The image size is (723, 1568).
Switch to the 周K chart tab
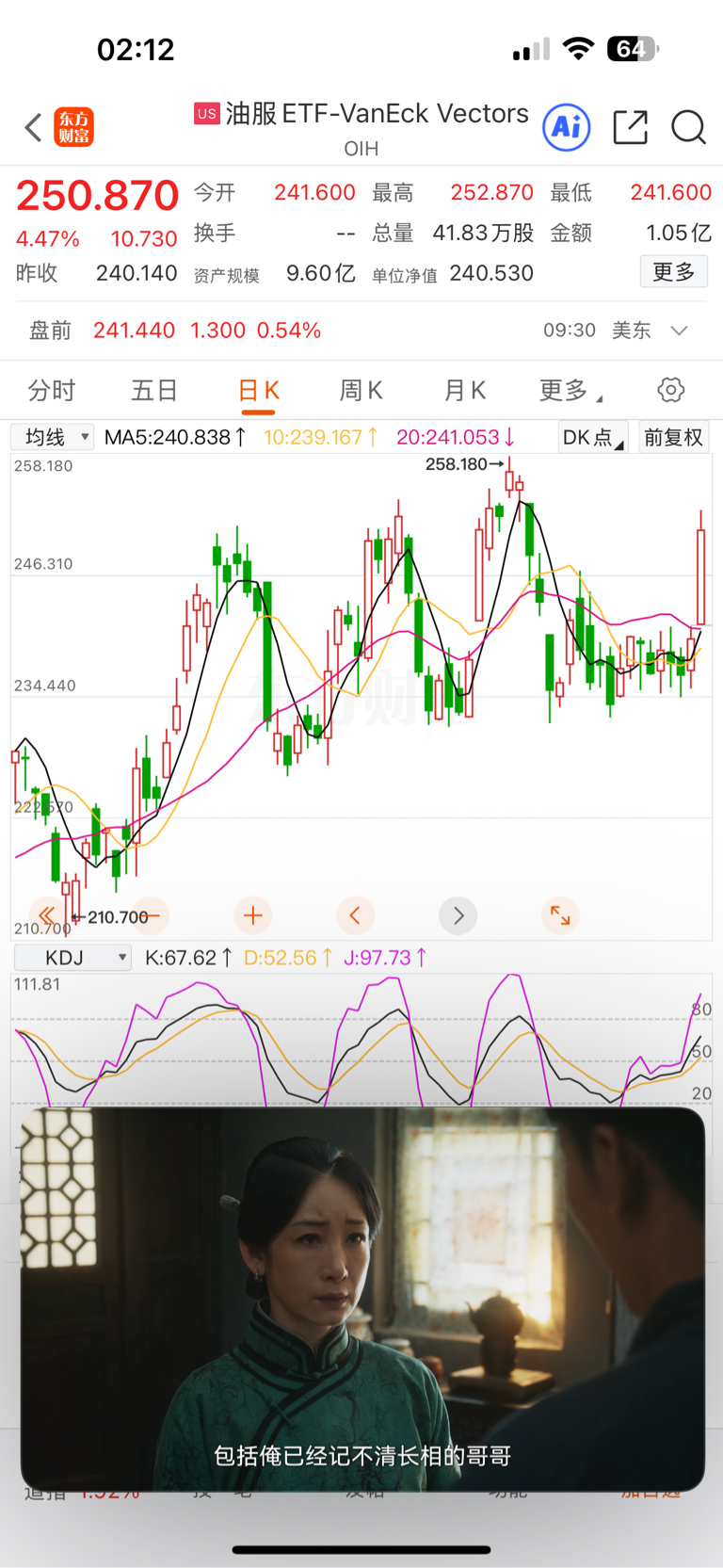[361, 390]
